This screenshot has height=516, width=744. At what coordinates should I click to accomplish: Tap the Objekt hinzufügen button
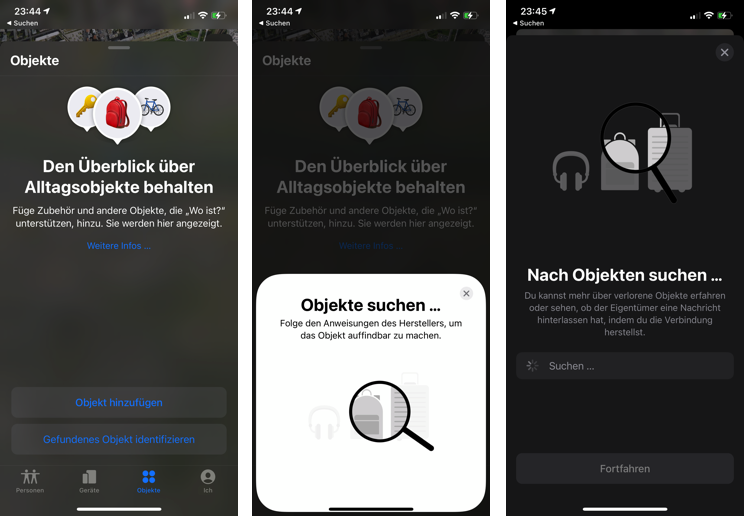119,403
